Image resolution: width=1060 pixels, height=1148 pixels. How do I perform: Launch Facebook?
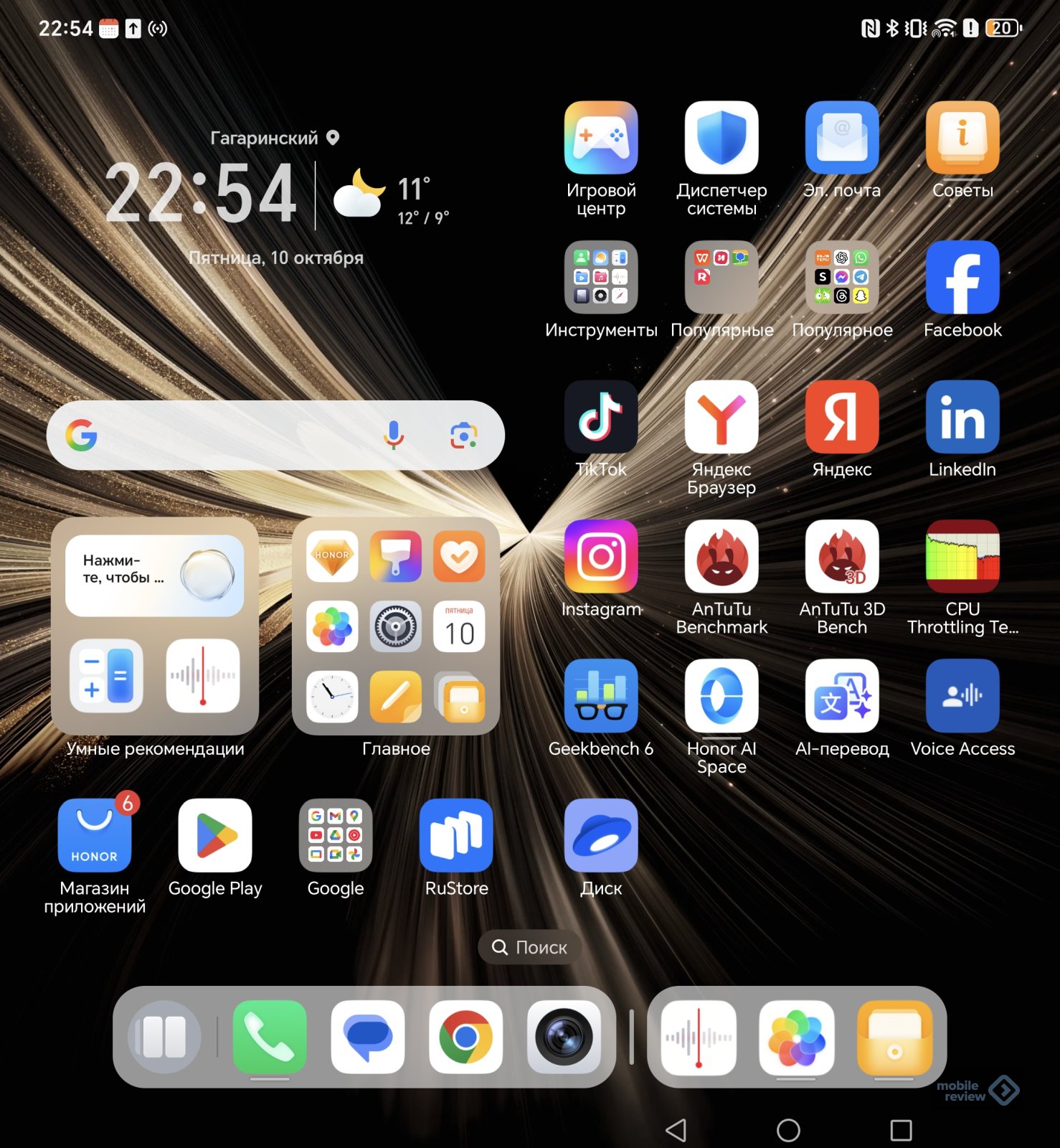[x=962, y=278]
